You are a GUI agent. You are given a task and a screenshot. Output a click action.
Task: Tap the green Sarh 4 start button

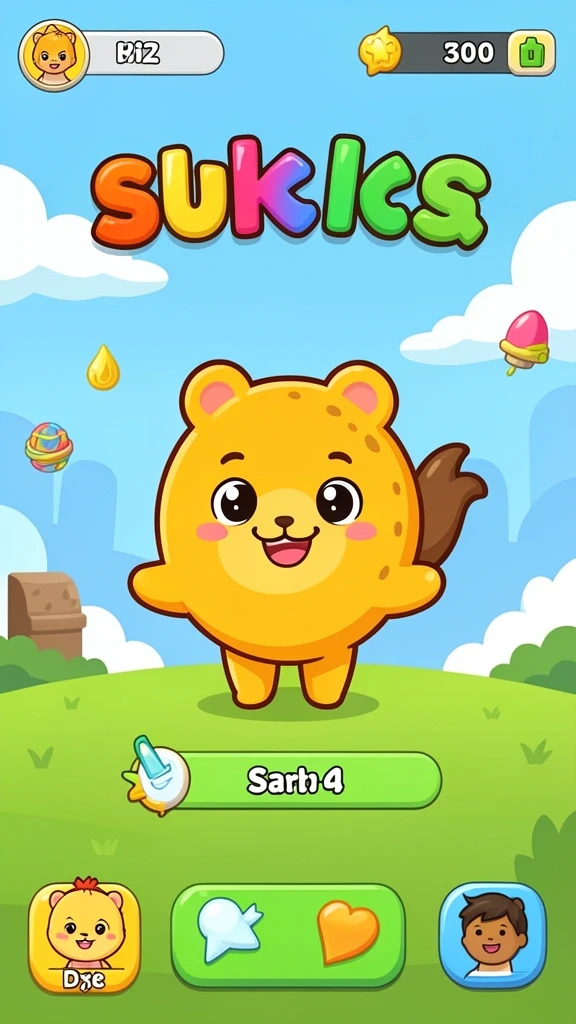click(294, 780)
